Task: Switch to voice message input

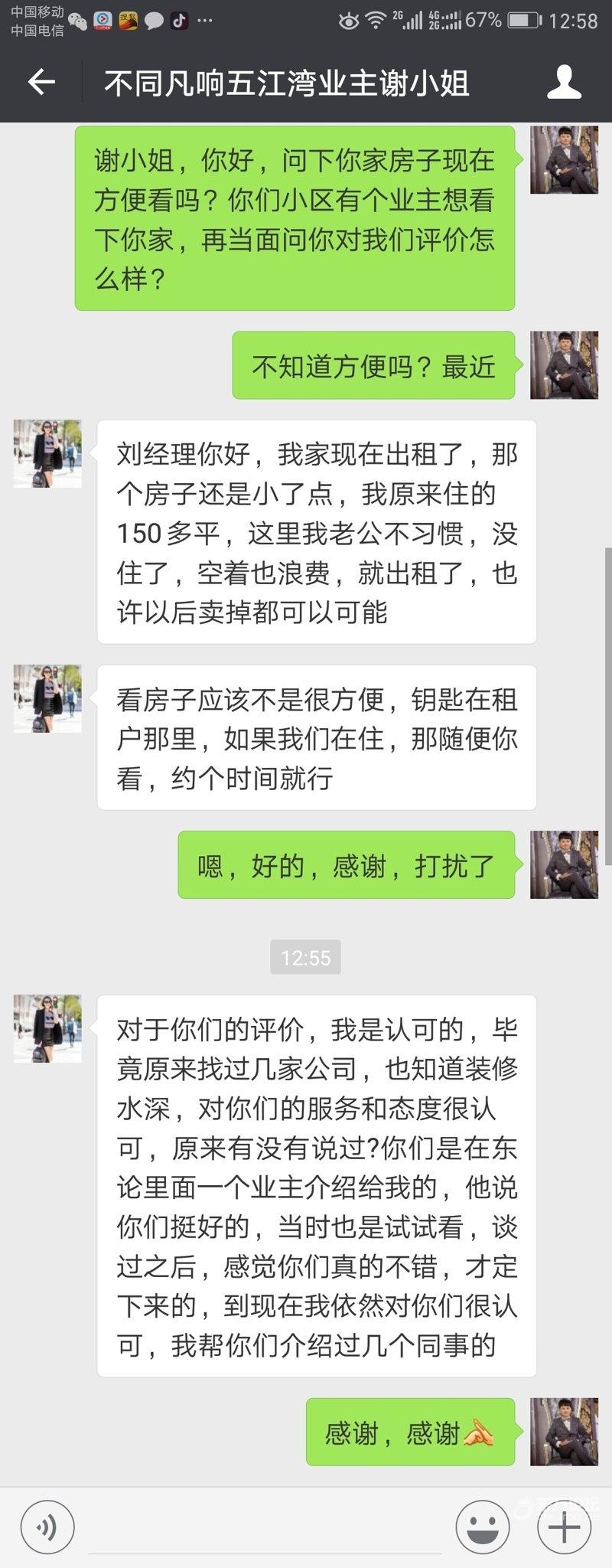Action: 47,1528
